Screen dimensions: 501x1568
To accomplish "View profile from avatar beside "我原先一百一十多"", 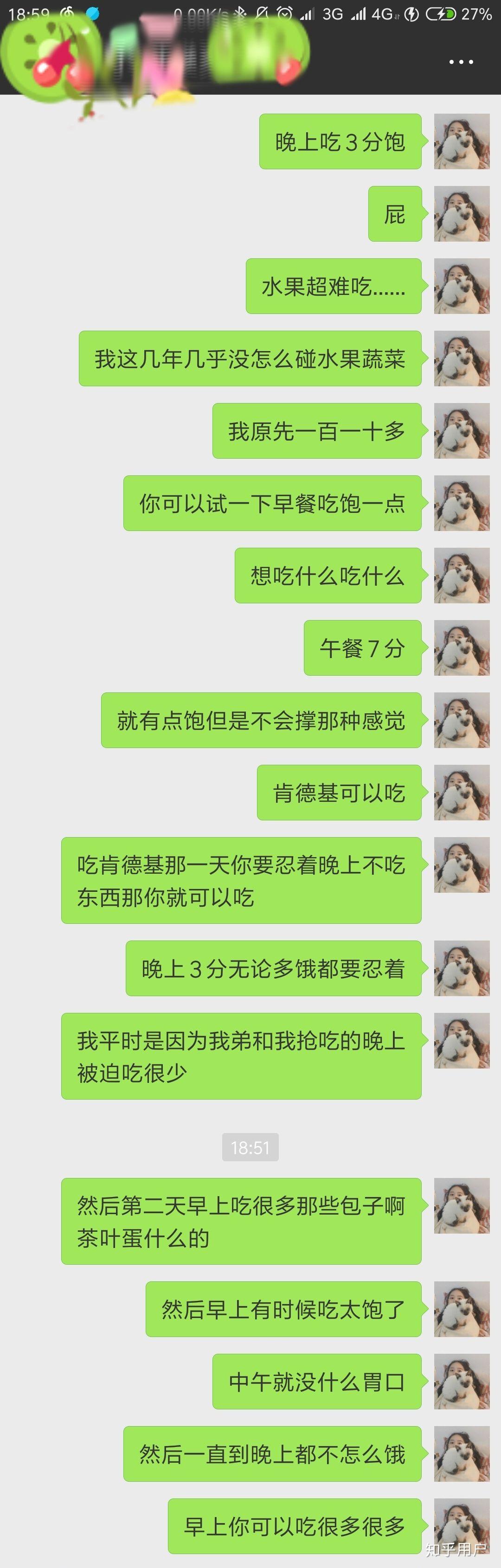I will pos(462,430).
